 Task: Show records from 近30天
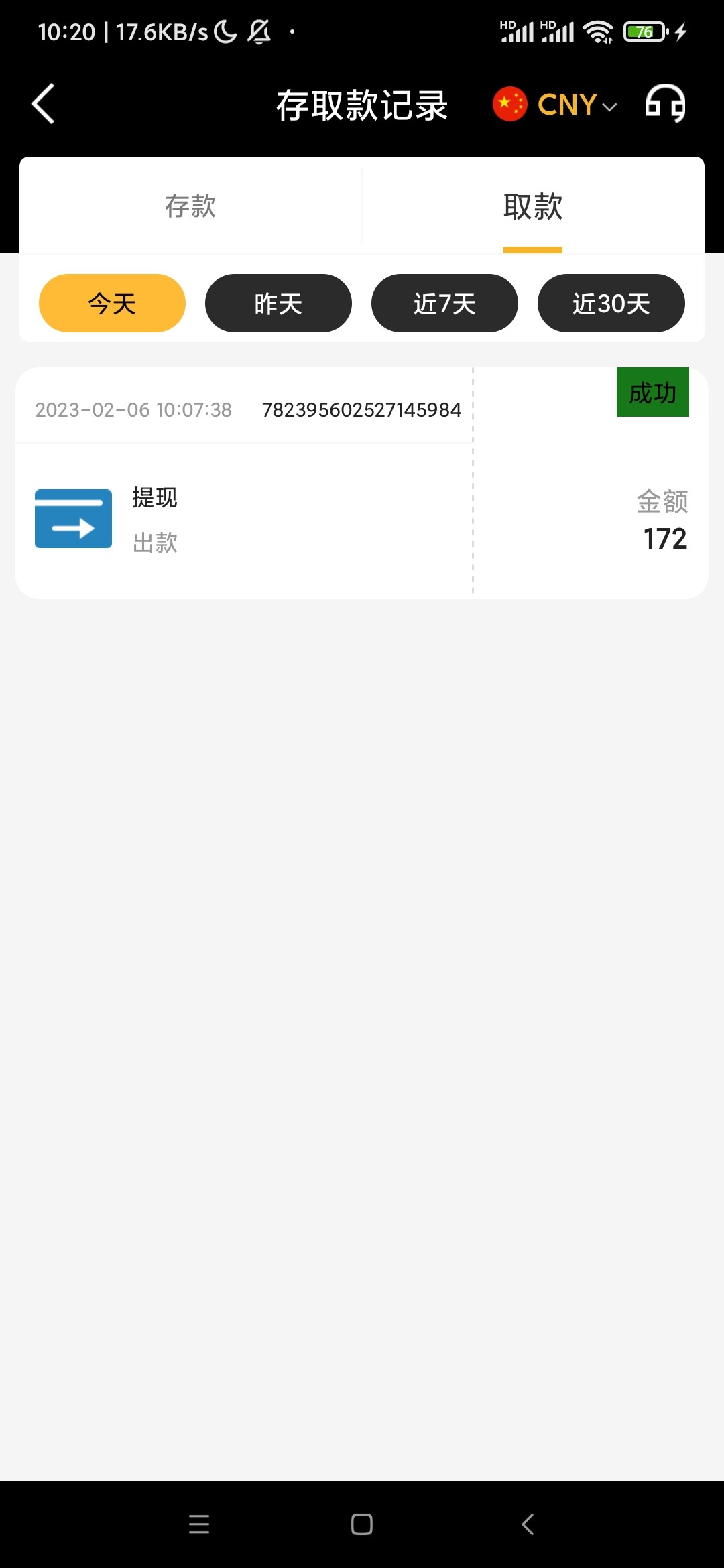611,304
